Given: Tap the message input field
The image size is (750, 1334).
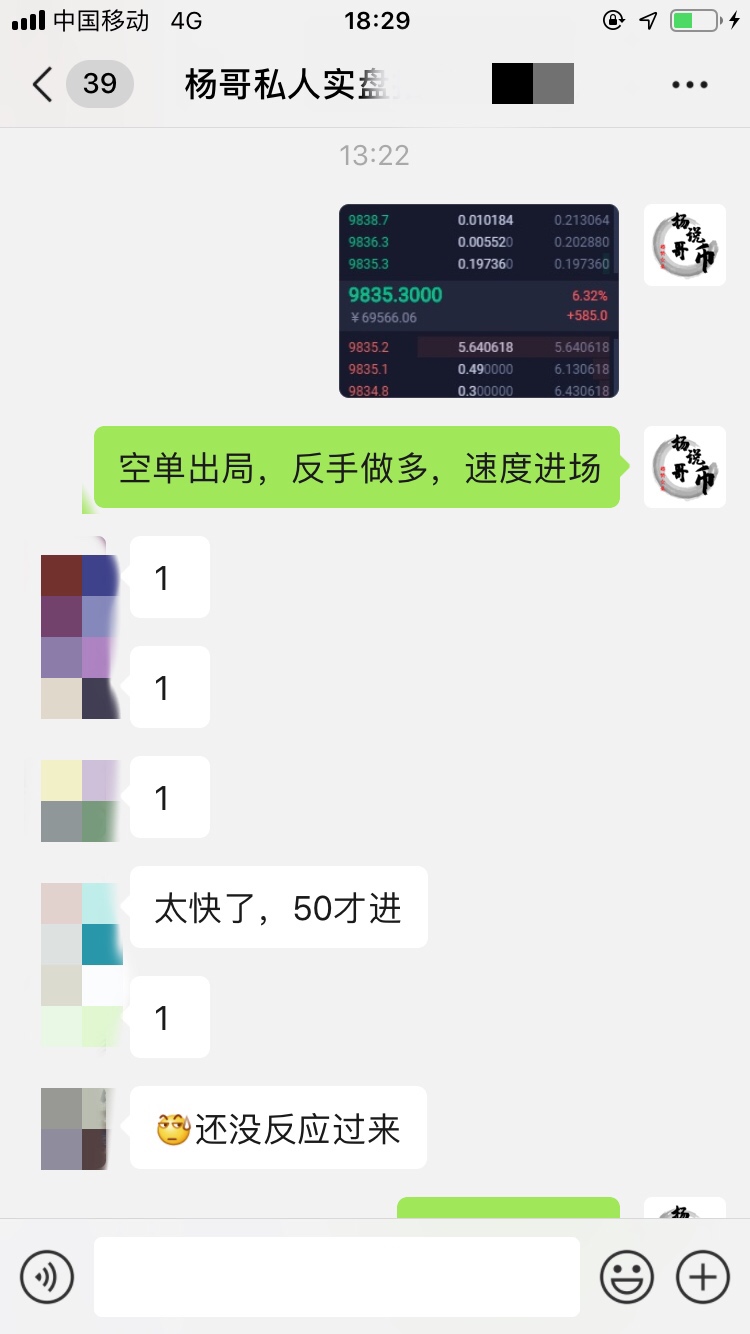Looking at the screenshot, I should tap(335, 1277).
